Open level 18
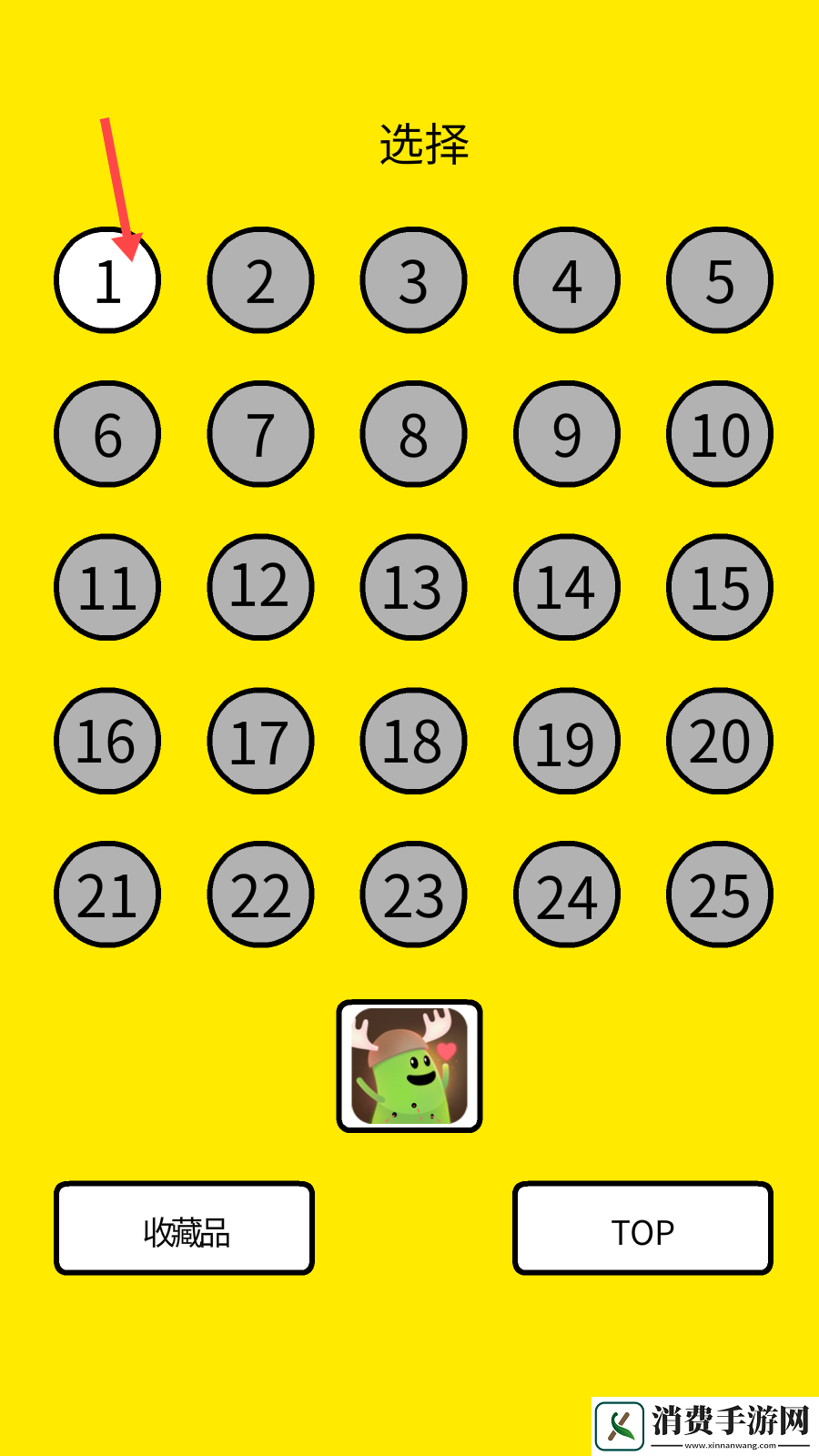This screenshot has width=819, height=1456. coord(413,741)
